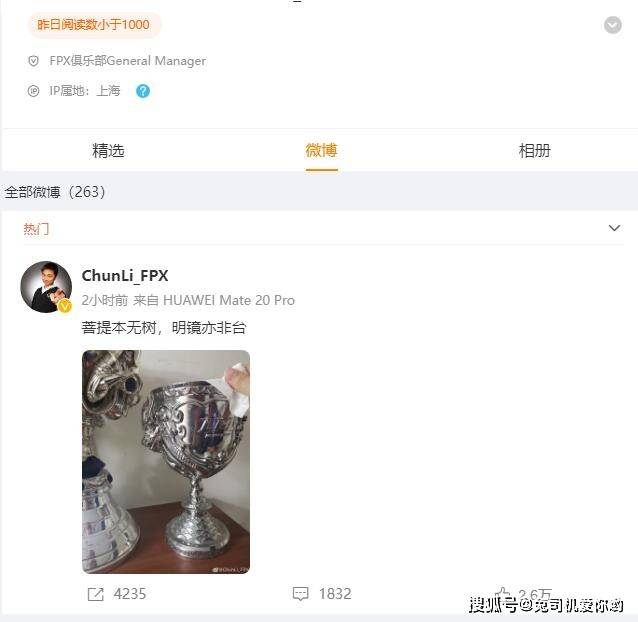Expand the grey dropdown arrow at top right

[x=612, y=25]
